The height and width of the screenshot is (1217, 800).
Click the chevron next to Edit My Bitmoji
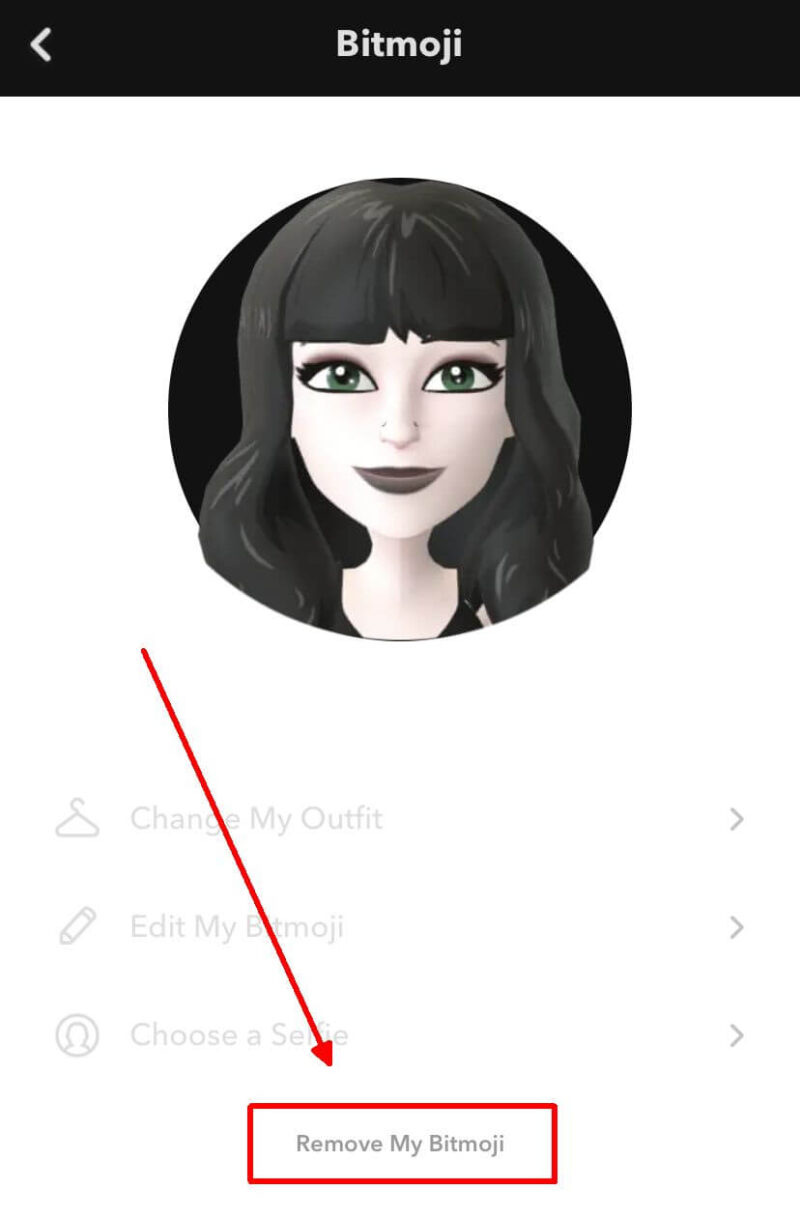737,926
